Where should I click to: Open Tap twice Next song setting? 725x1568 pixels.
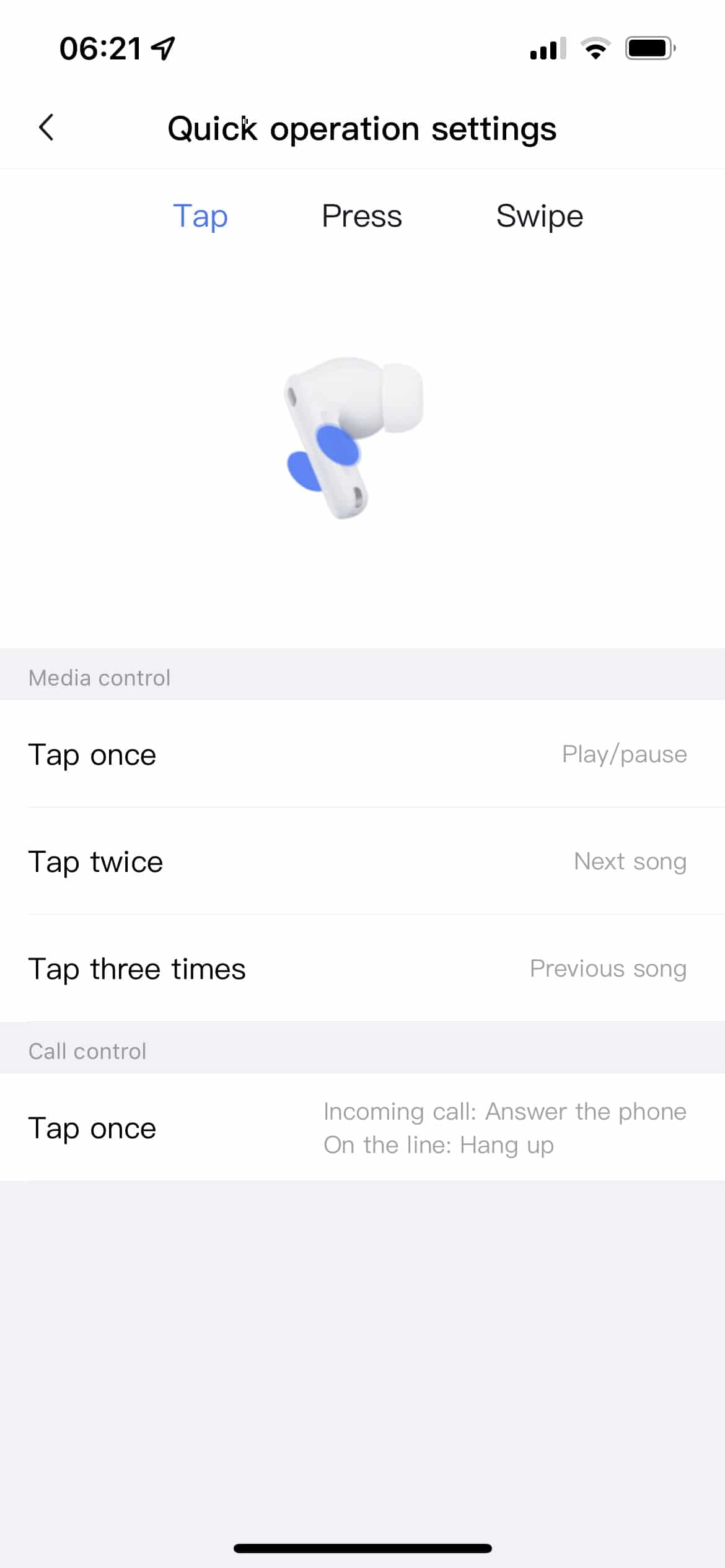(x=362, y=861)
